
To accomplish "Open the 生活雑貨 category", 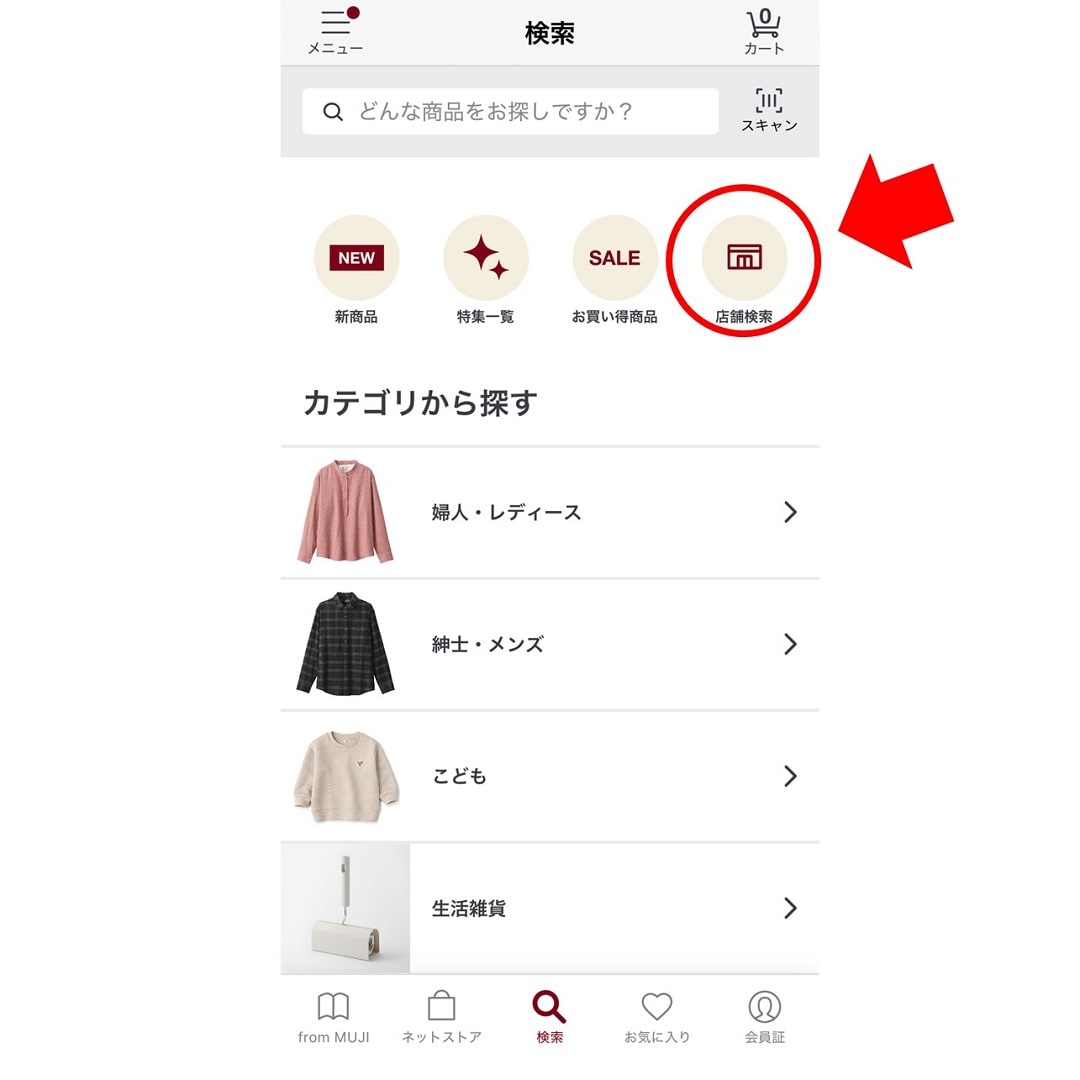I will click(x=550, y=908).
